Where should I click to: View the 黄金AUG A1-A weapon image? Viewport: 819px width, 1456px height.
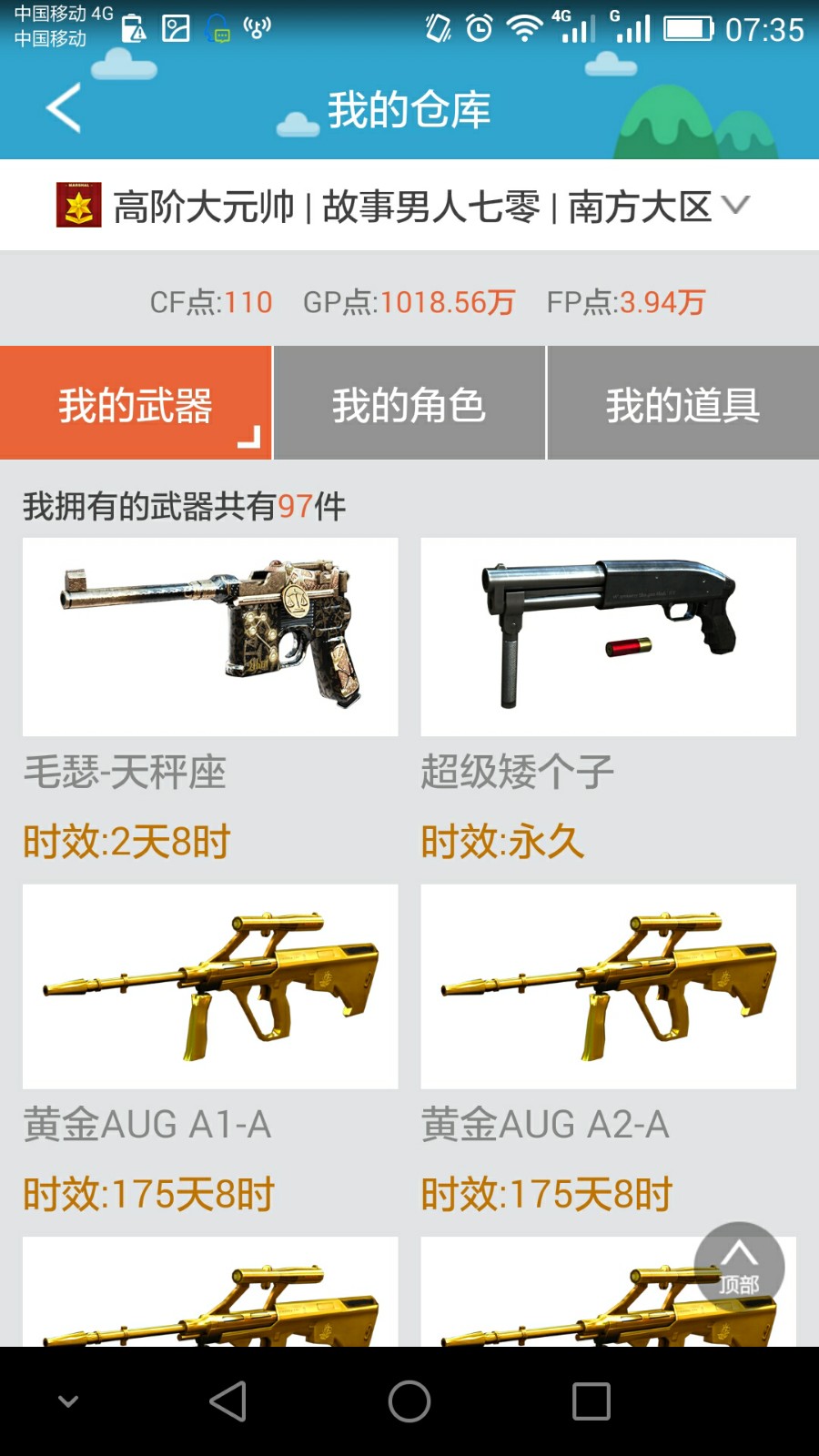pos(210,988)
